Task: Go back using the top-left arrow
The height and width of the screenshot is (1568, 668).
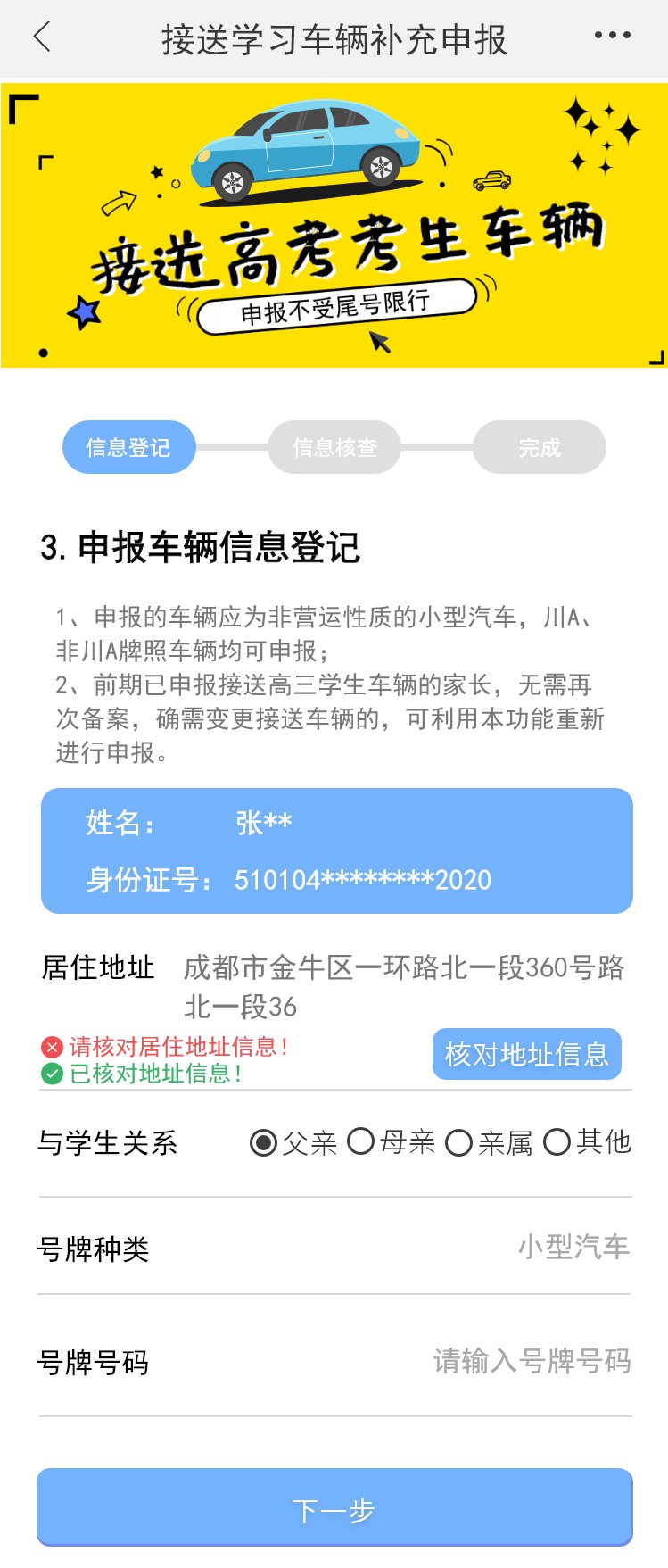Action: click(x=42, y=37)
